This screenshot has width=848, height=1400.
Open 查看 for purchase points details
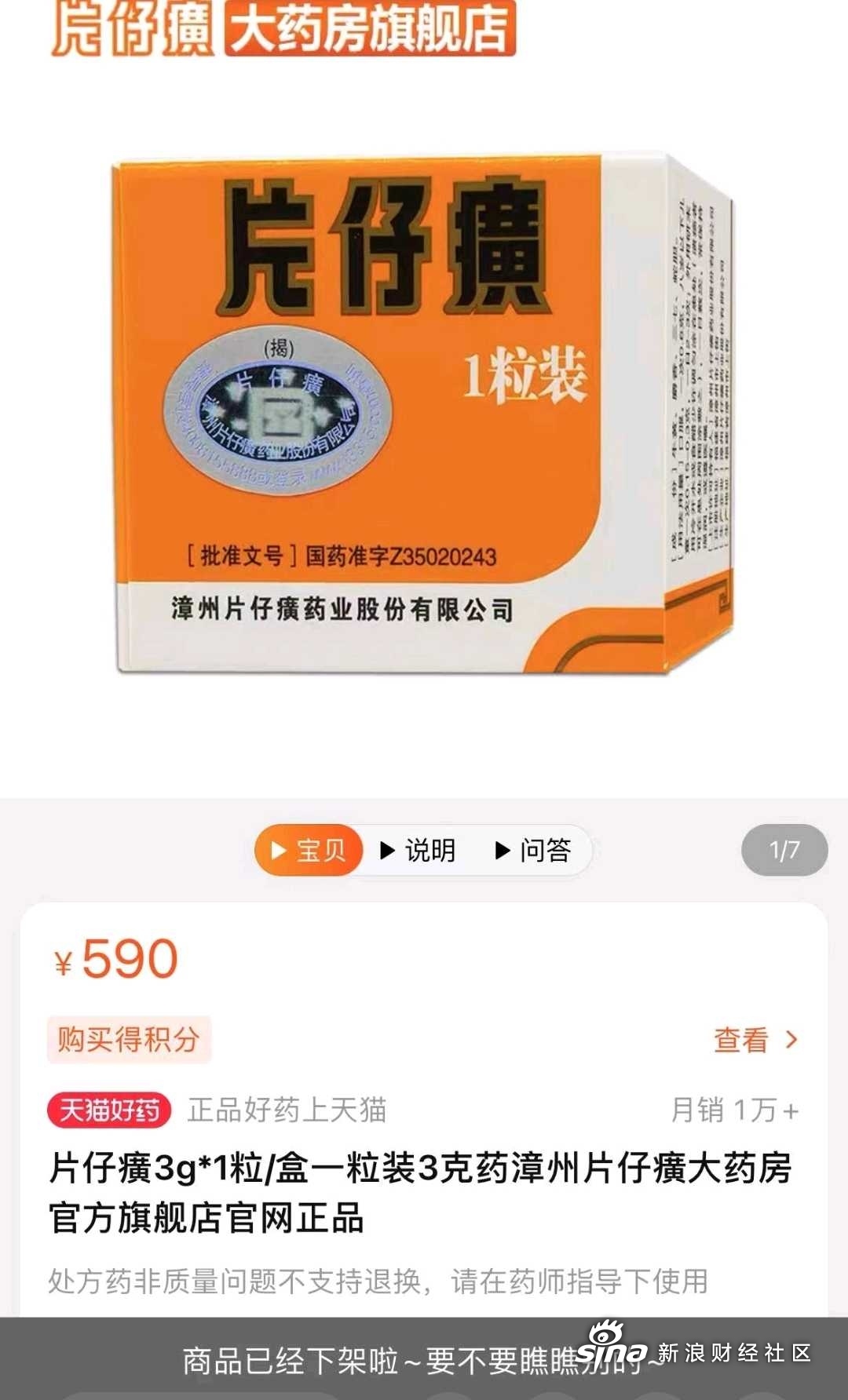754,1040
